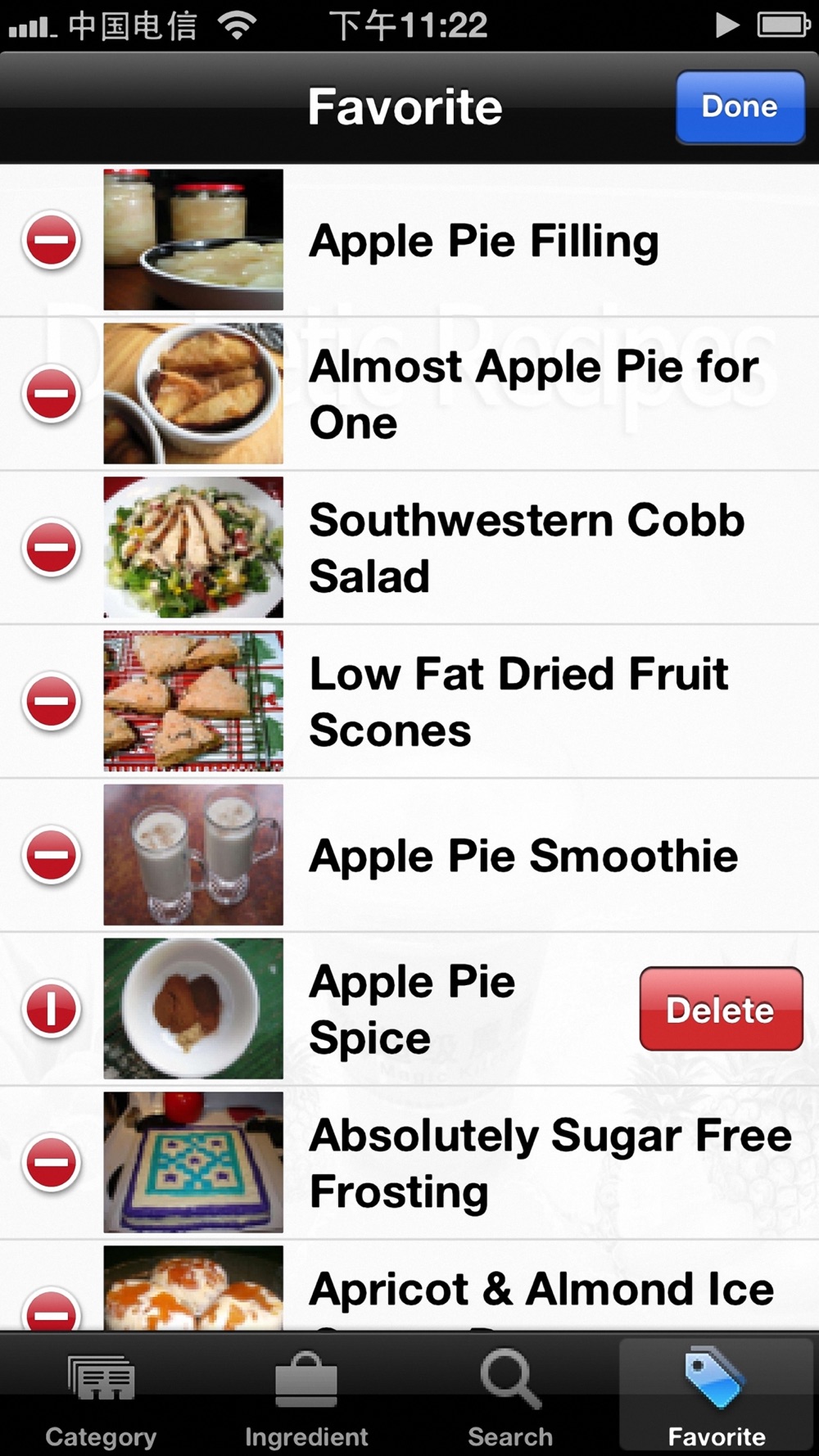Tap Done to finish editing favorites

tap(740, 107)
